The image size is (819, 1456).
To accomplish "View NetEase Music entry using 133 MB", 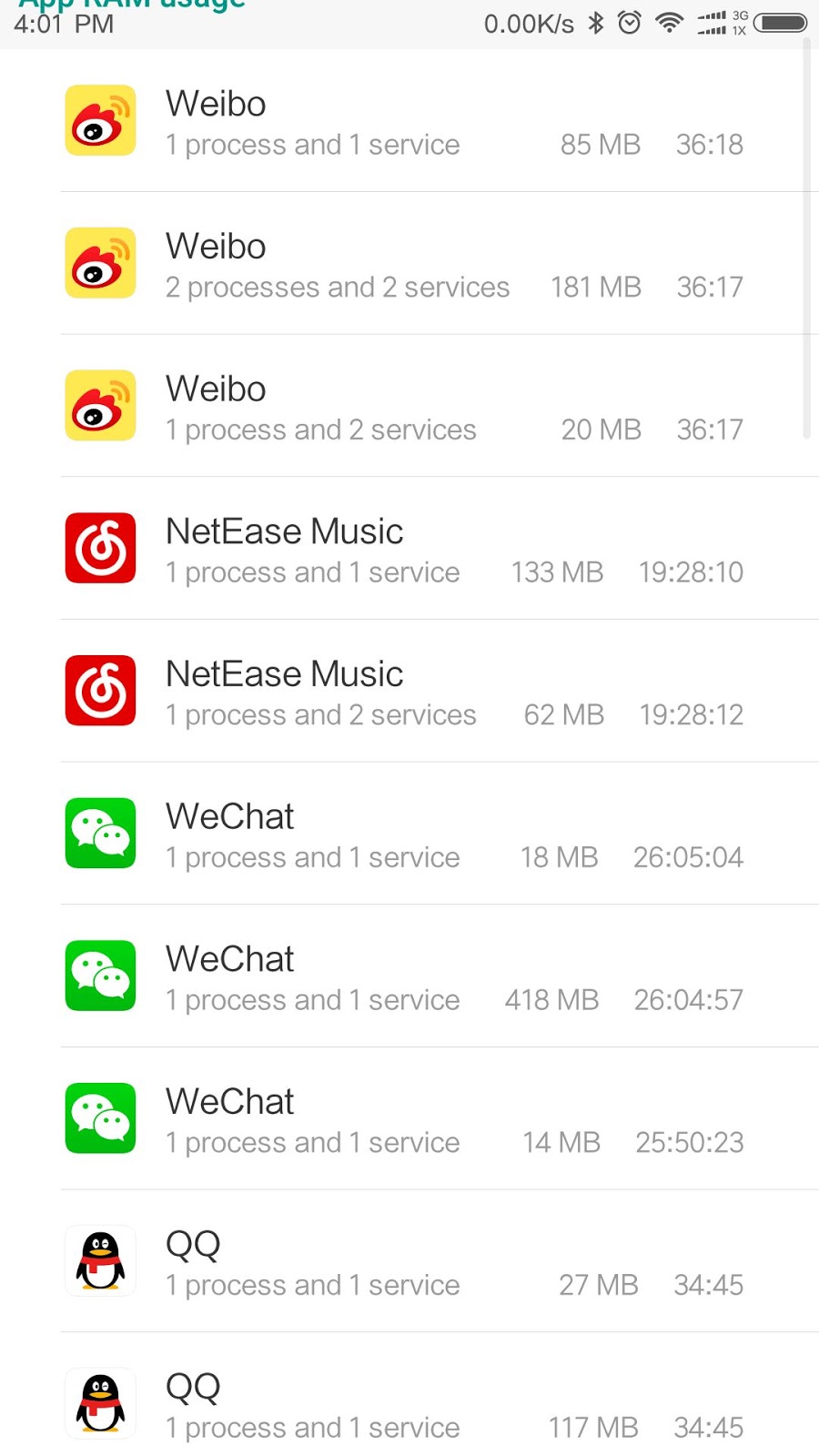I will tap(409, 550).
